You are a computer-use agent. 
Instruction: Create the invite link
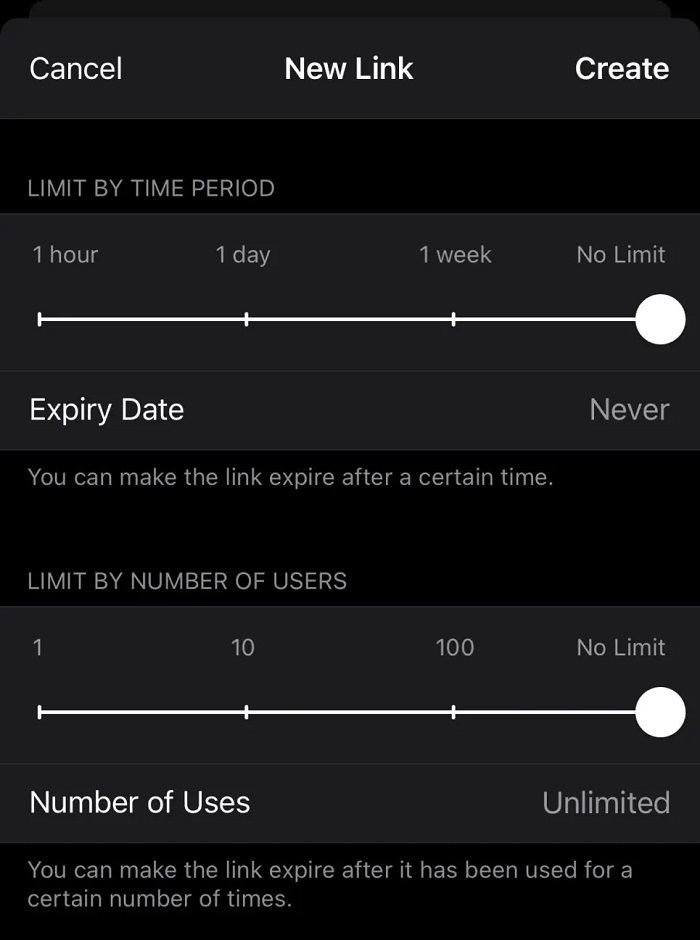621,69
